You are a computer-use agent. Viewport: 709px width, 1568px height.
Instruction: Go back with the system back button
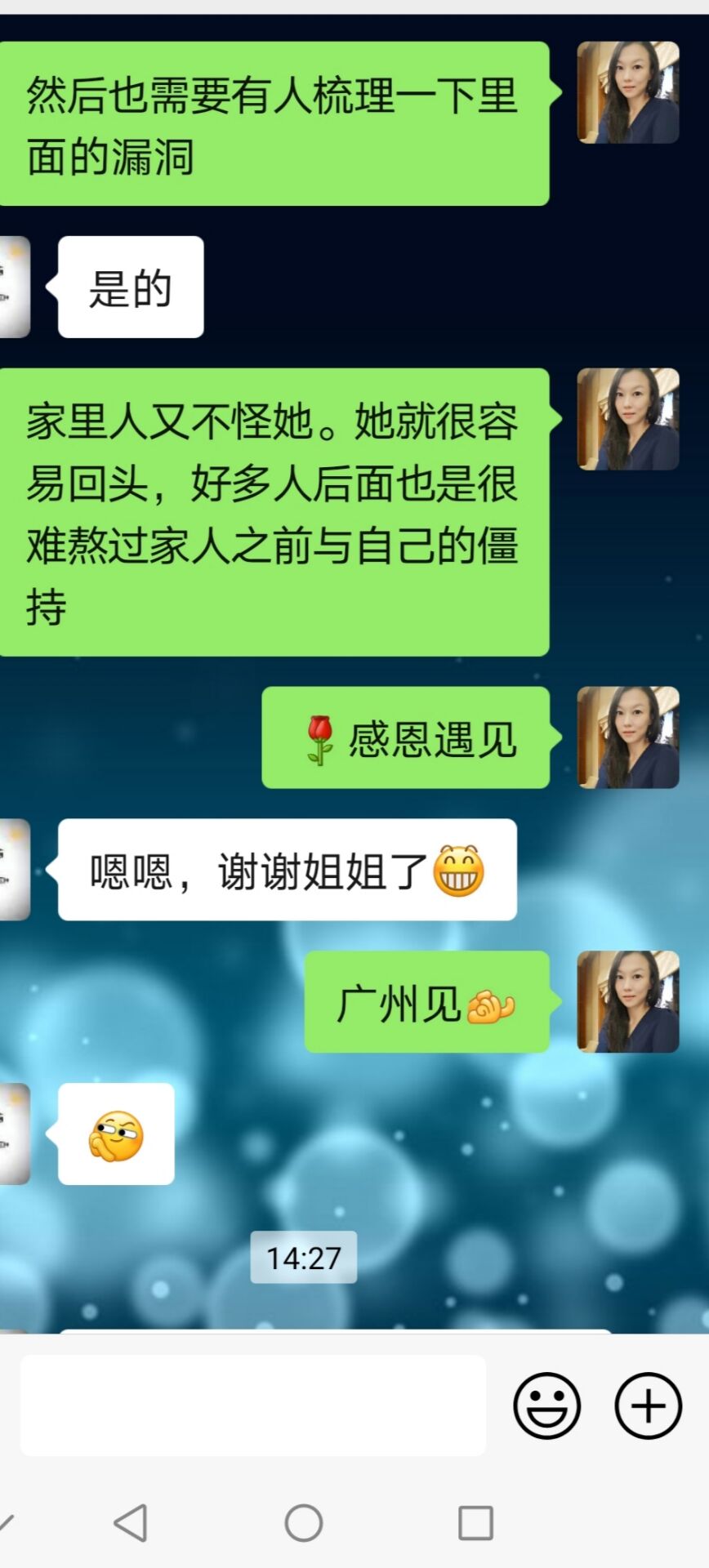coord(132,1523)
